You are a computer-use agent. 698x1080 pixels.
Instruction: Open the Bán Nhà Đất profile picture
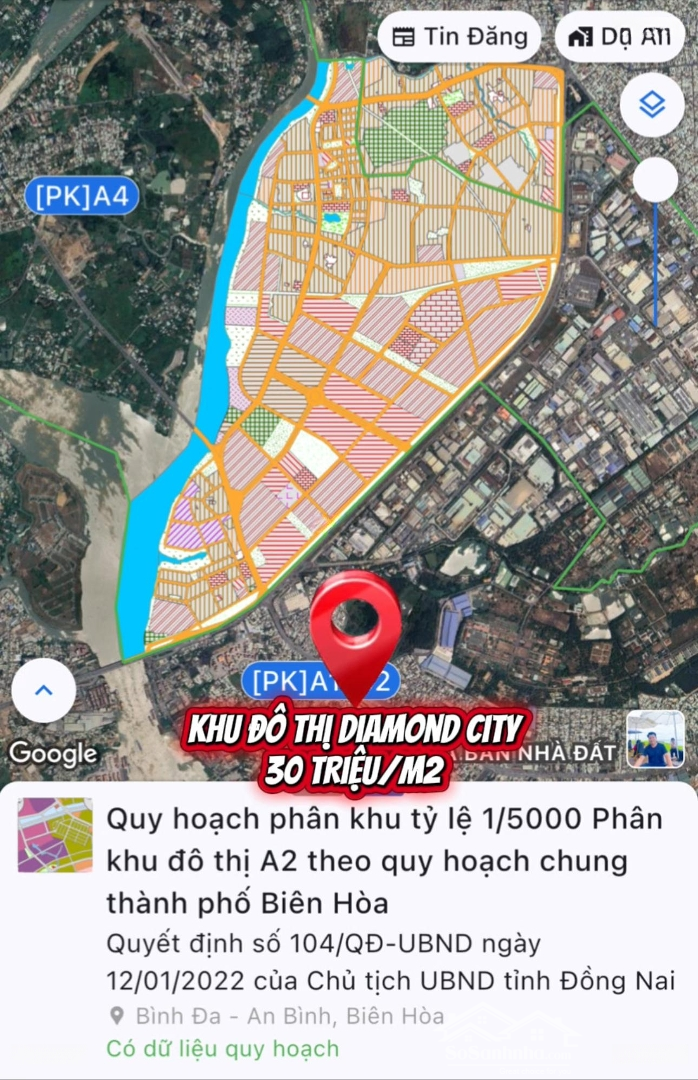(655, 740)
